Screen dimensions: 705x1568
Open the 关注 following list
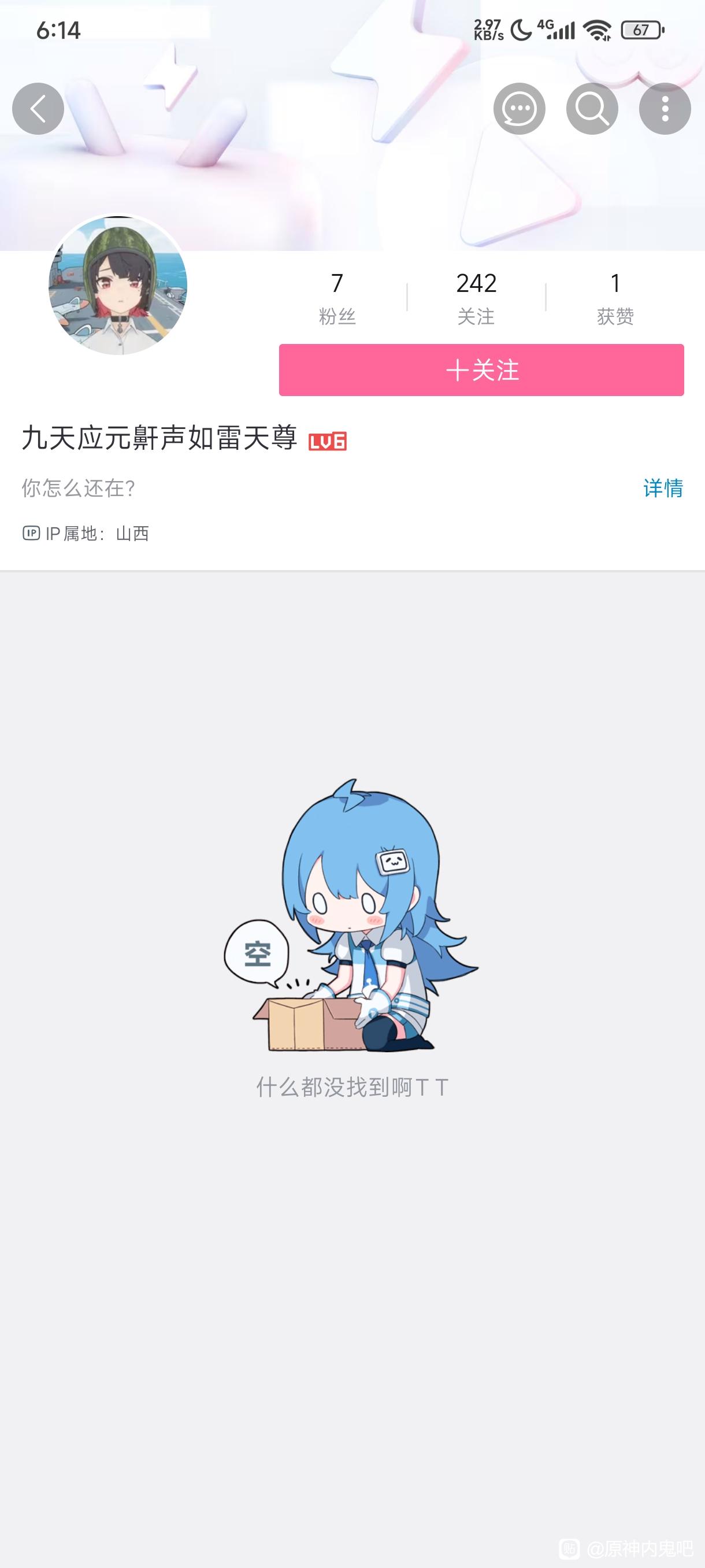coord(476,298)
